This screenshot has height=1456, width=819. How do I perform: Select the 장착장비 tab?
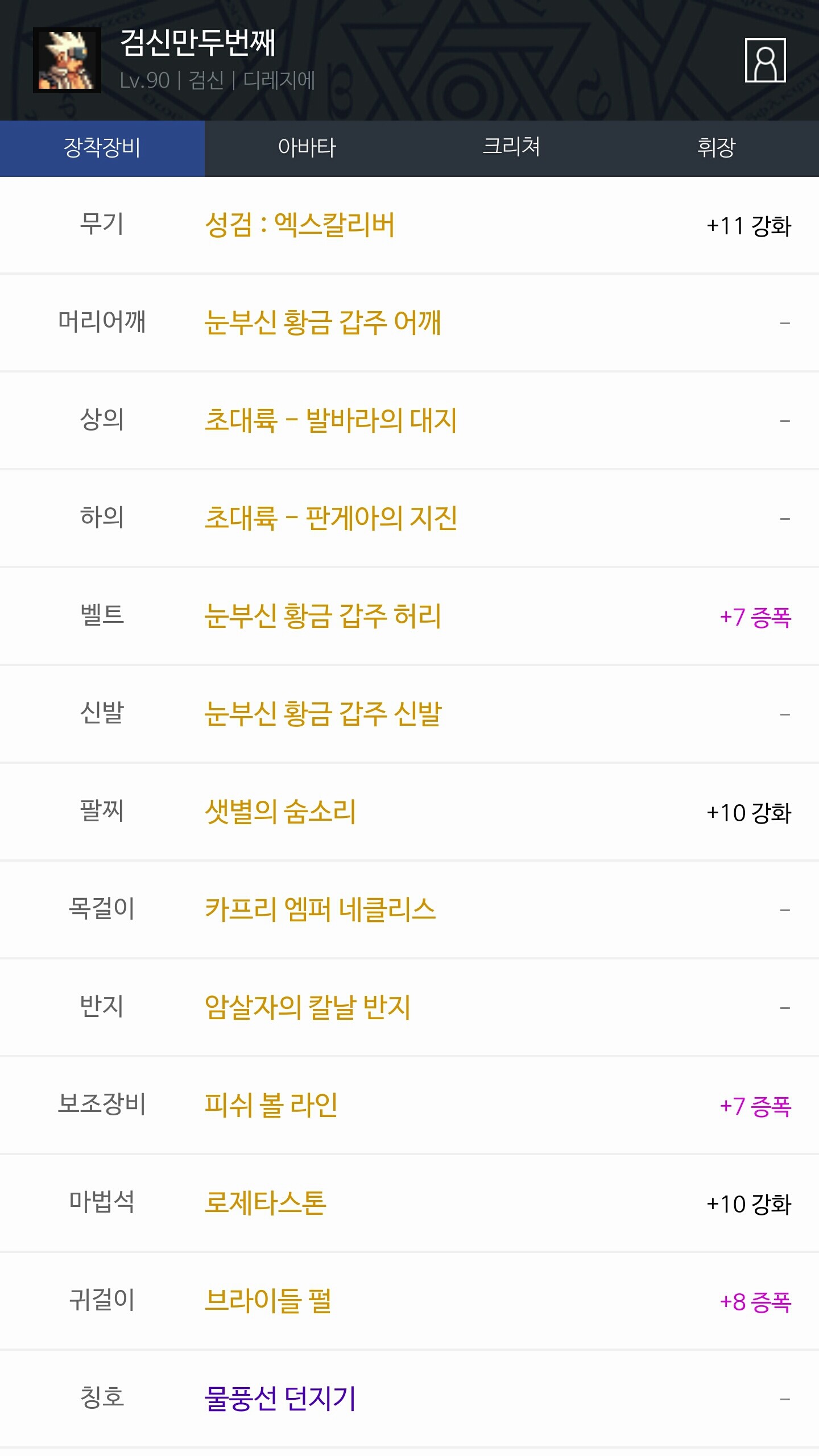102,148
